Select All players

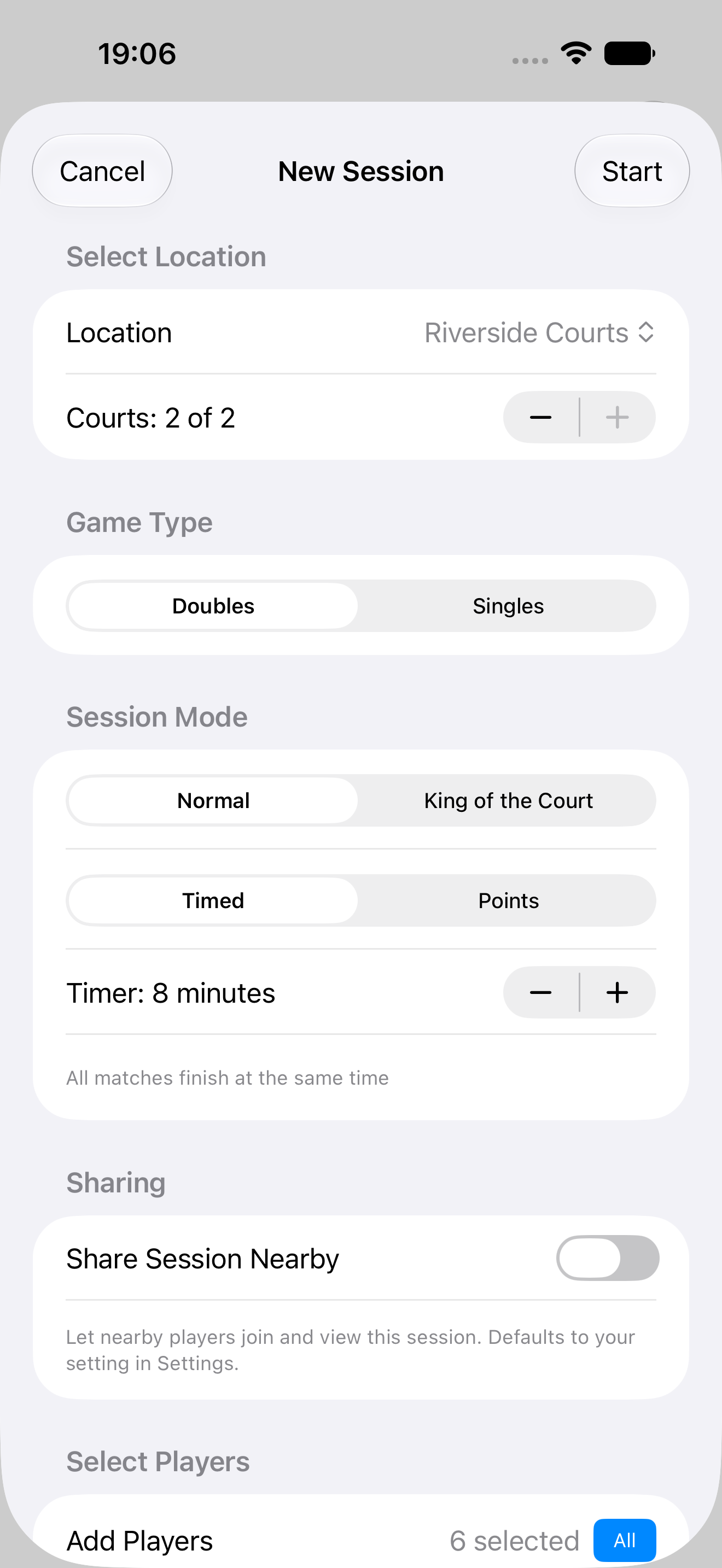point(625,1540)
